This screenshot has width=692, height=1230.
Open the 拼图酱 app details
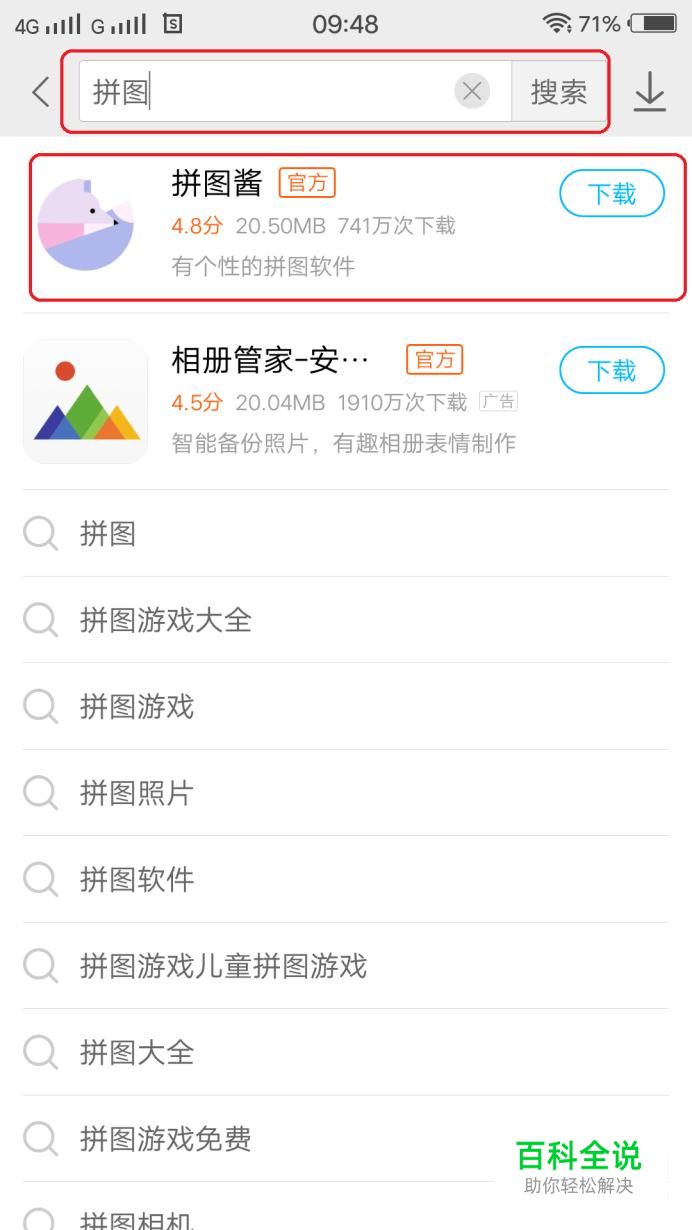(x=300, y=226)
